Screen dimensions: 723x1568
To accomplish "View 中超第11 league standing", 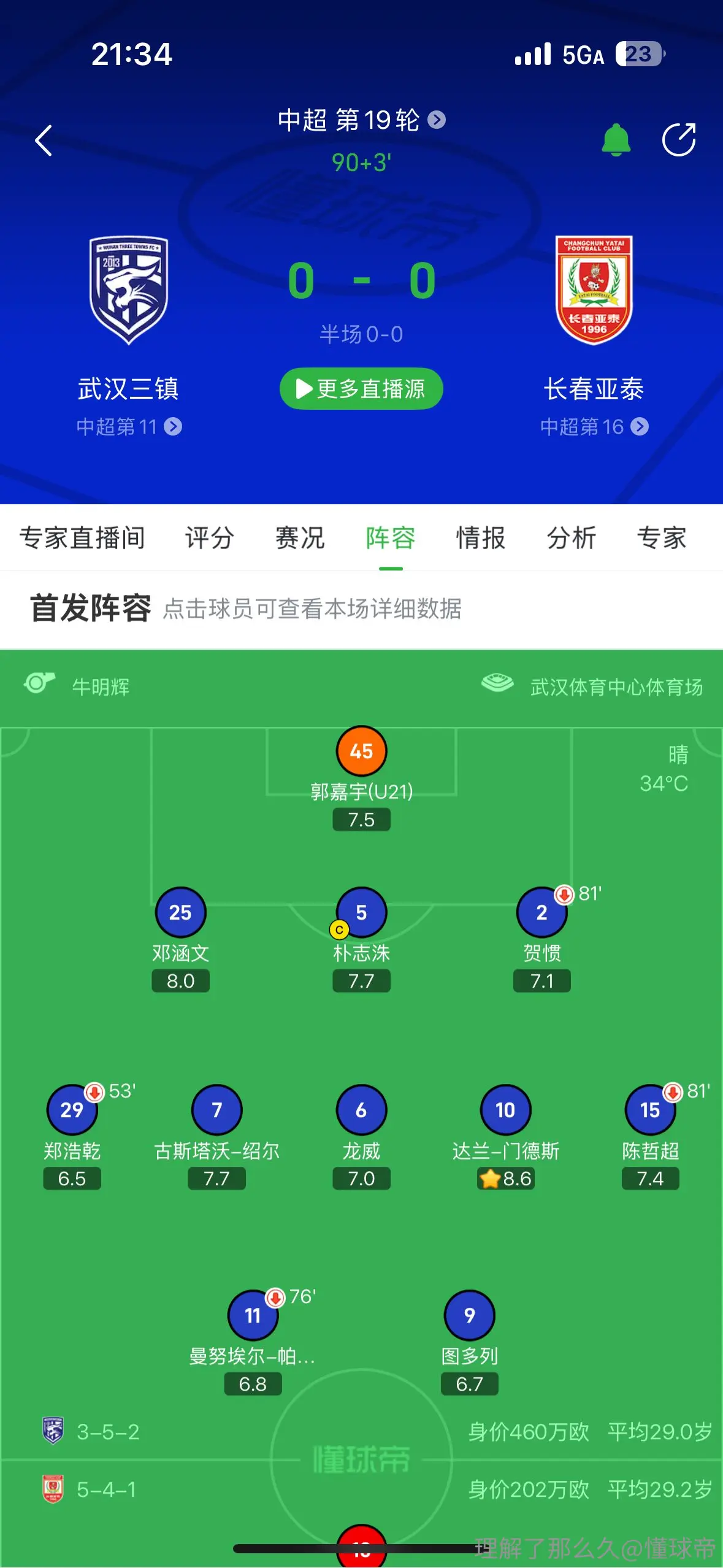I will point(129,426).
